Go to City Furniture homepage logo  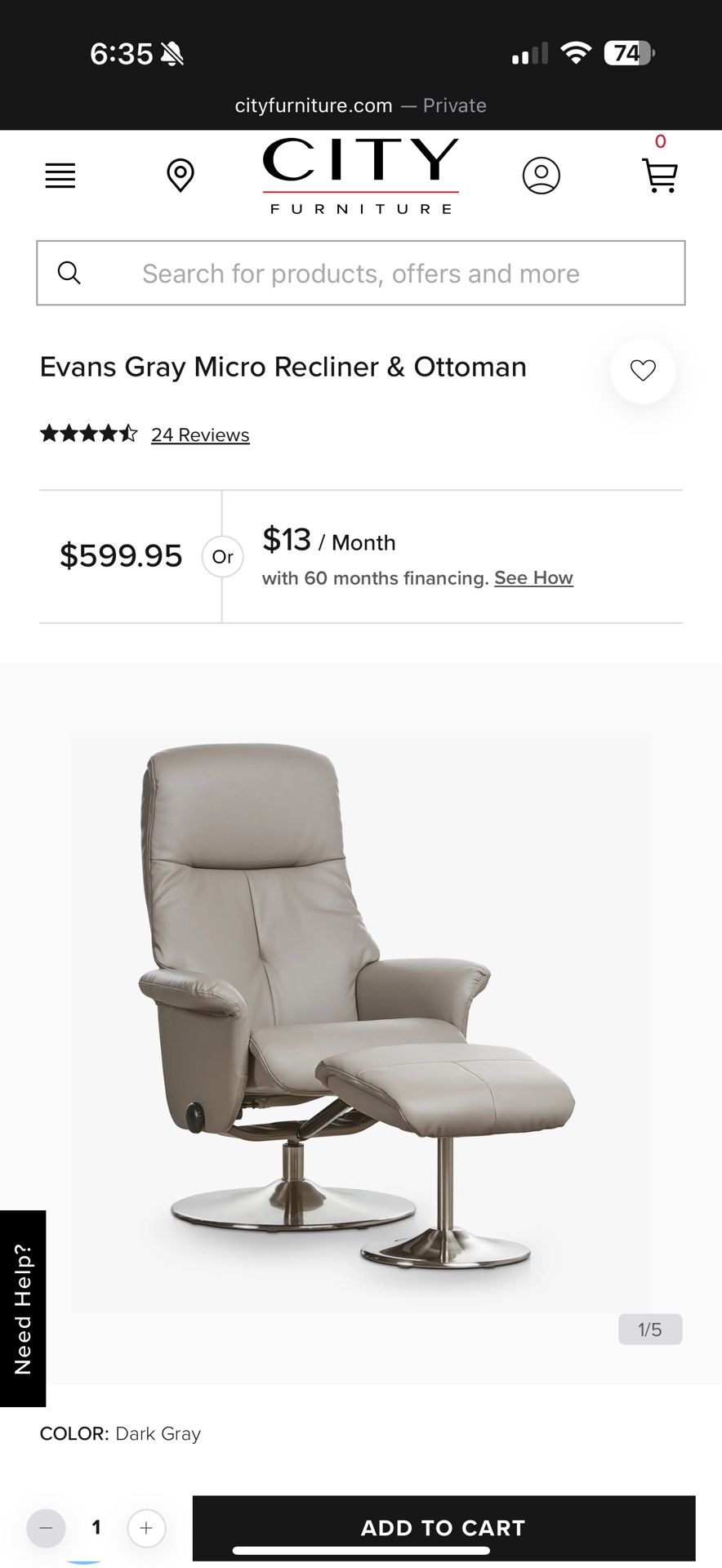coord(360,176)
